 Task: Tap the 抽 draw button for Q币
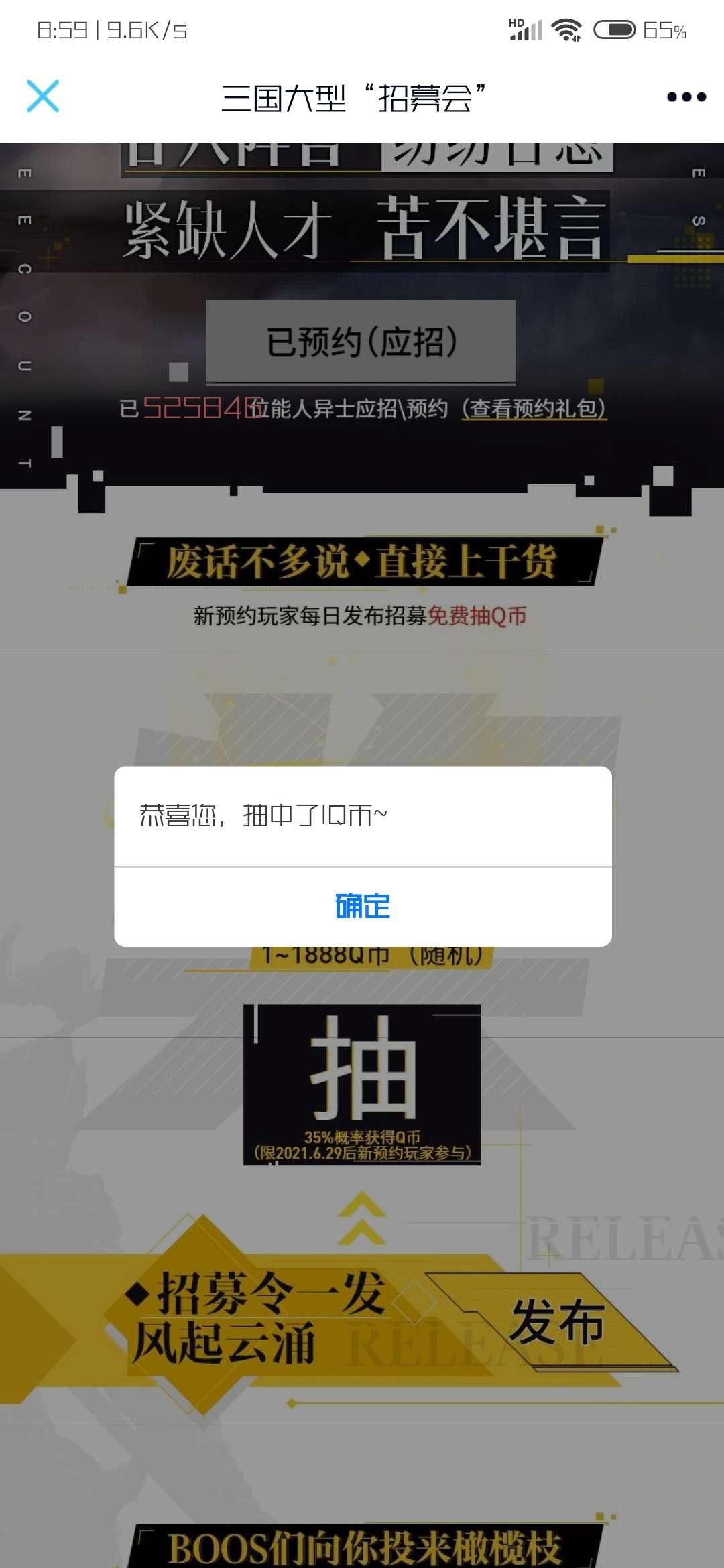[362, 1084]
